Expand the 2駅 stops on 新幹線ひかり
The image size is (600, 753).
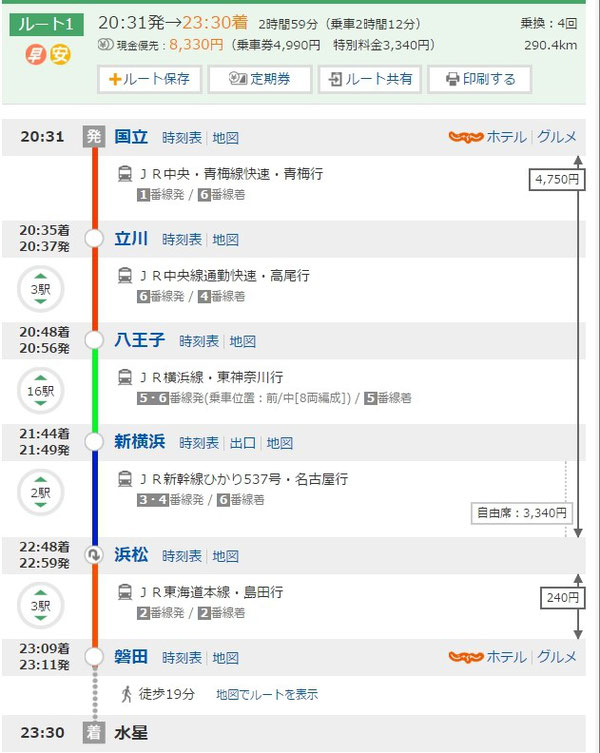[x=40, y=492]
